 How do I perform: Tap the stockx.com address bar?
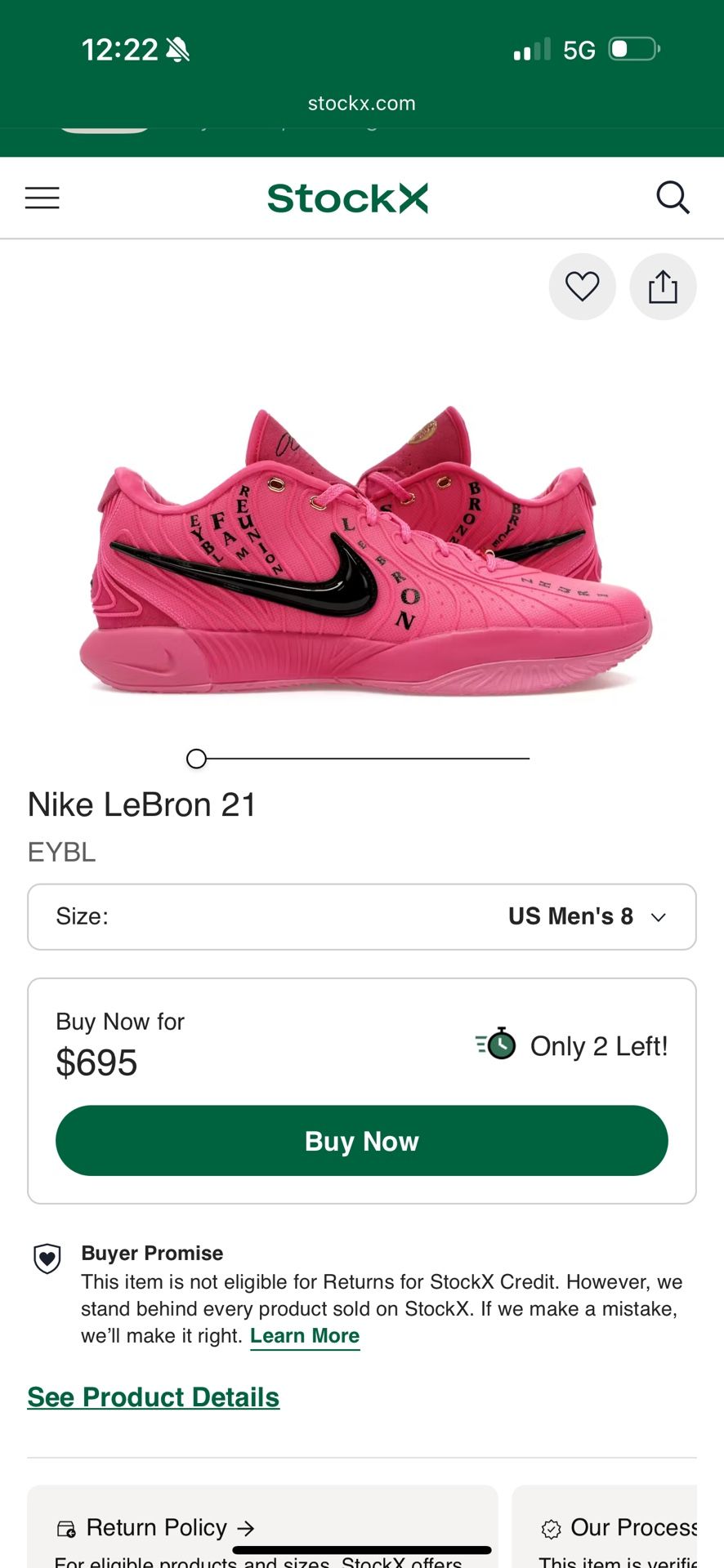(x=362, y=103)
